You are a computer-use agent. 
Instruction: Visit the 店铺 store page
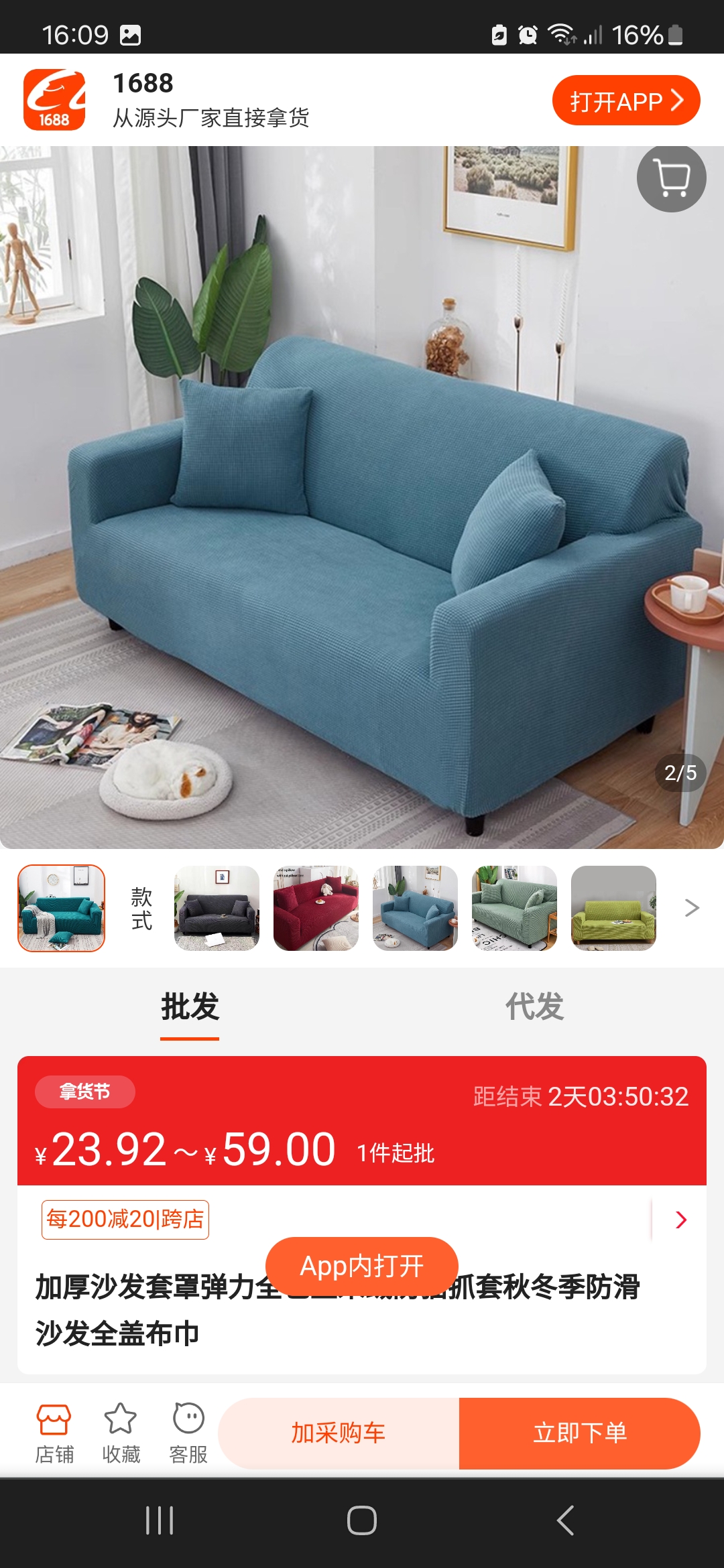(54, 1433)
